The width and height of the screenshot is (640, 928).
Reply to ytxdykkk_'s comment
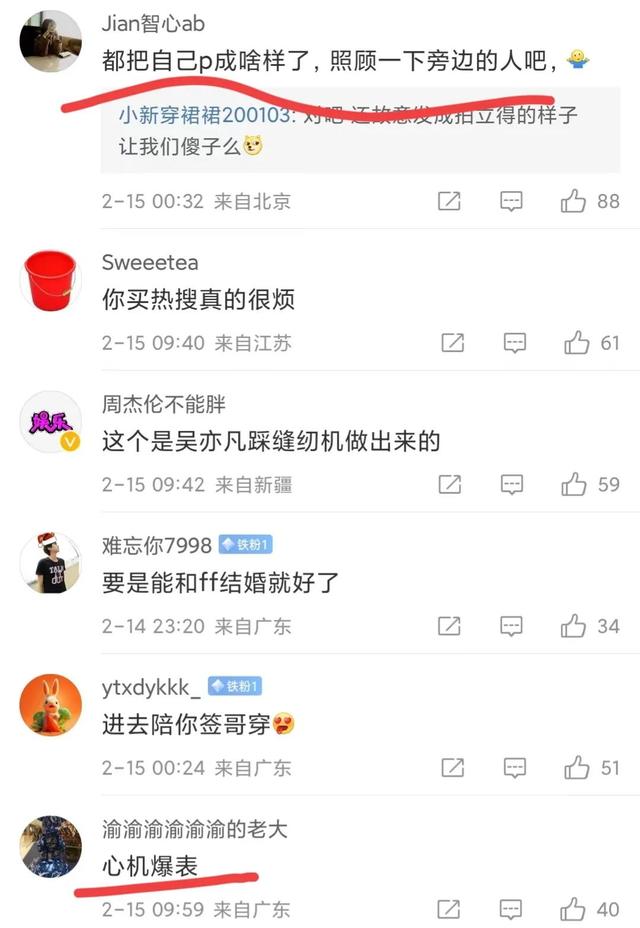point(514,768)
